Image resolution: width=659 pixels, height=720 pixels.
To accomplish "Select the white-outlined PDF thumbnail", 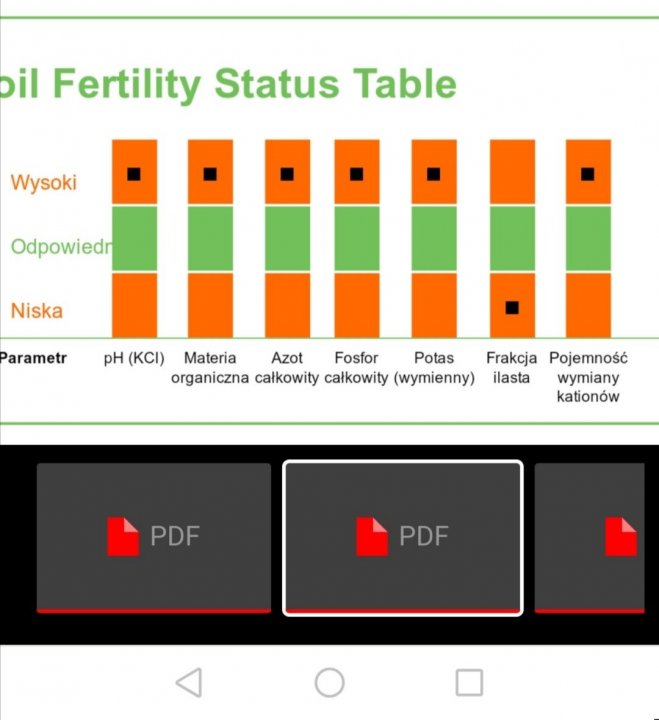I will point(402,538).
